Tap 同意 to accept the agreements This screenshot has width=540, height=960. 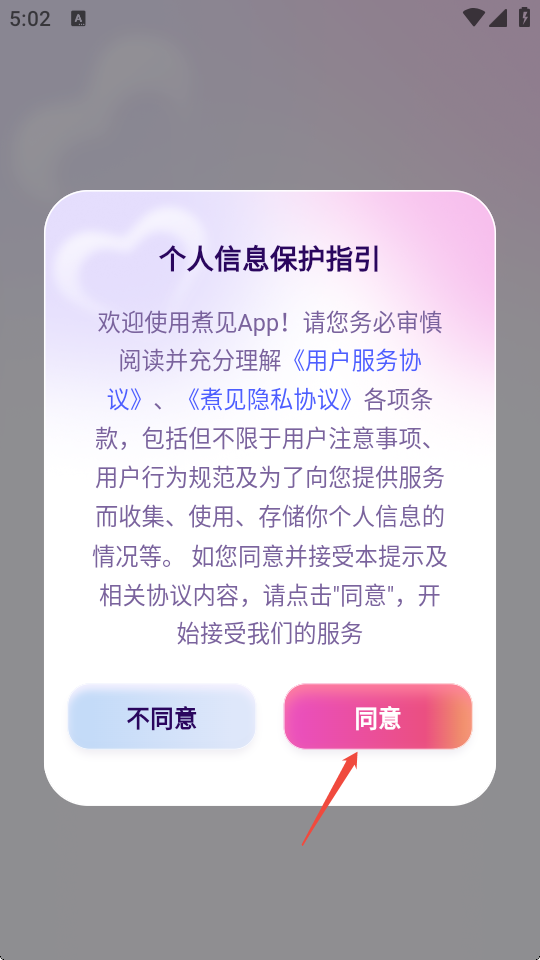click(x=378, y=716)
